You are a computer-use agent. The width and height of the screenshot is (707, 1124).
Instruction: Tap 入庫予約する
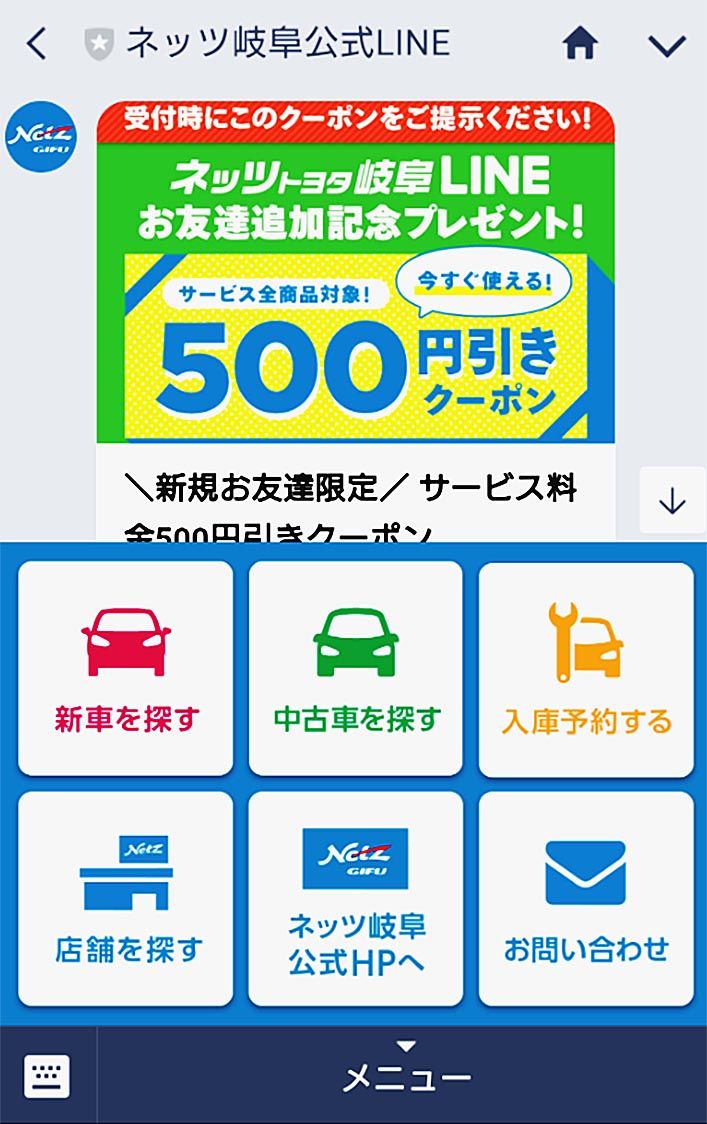(x=586, y=668)
